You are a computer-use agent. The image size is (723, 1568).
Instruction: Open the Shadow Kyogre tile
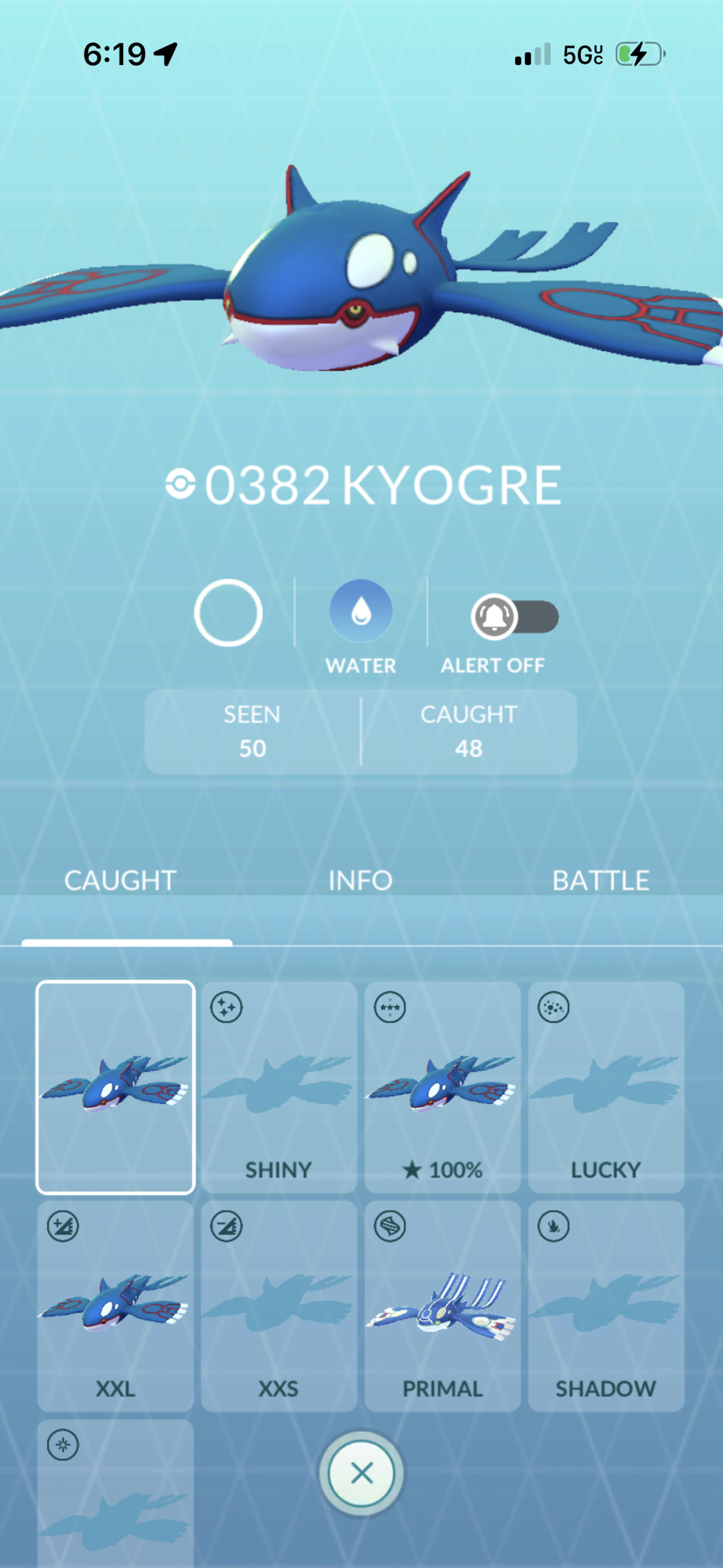coord(605,1305)
